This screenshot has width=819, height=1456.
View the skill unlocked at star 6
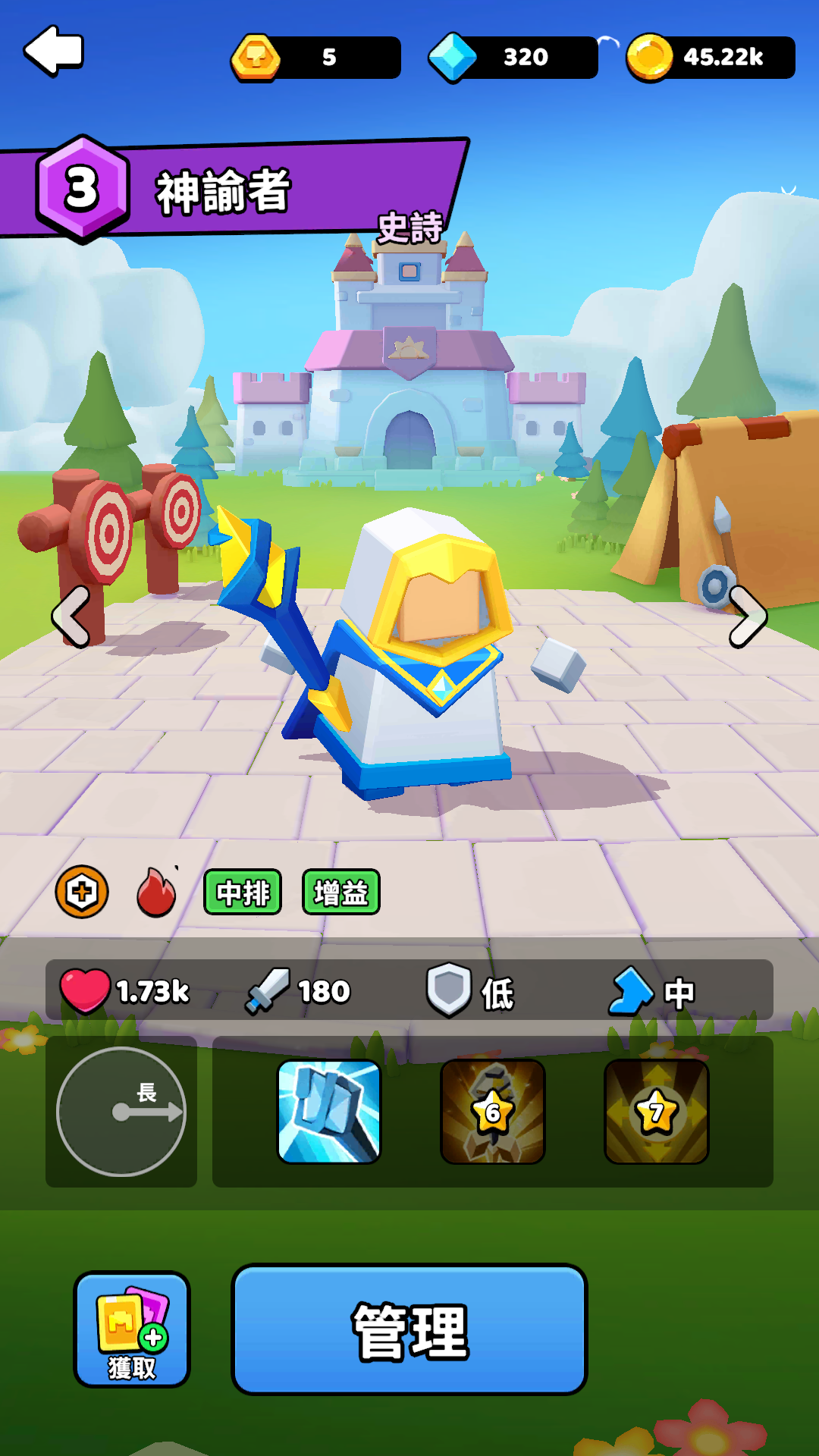point(493,1112)
